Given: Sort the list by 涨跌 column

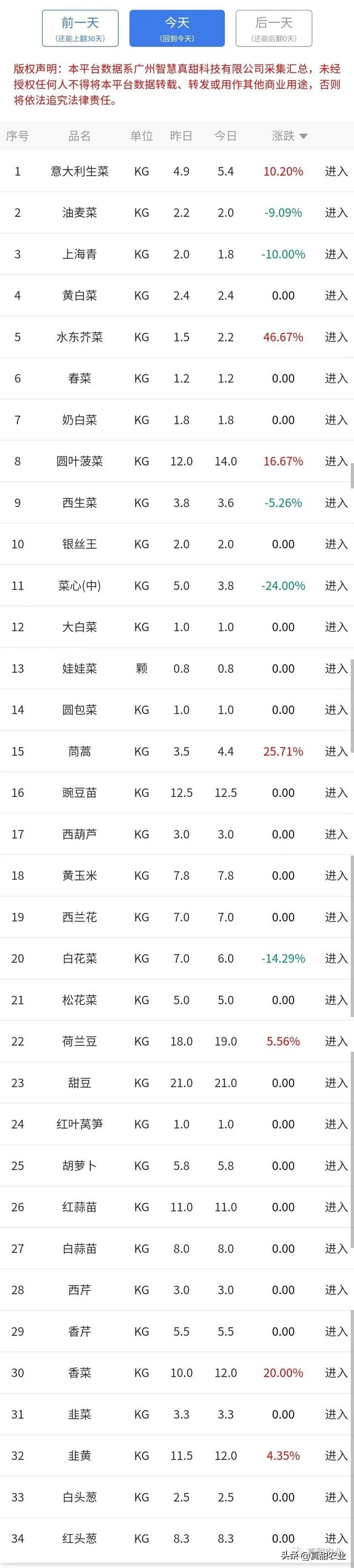Looking at the screenshot, I should [x=289, y=136].
